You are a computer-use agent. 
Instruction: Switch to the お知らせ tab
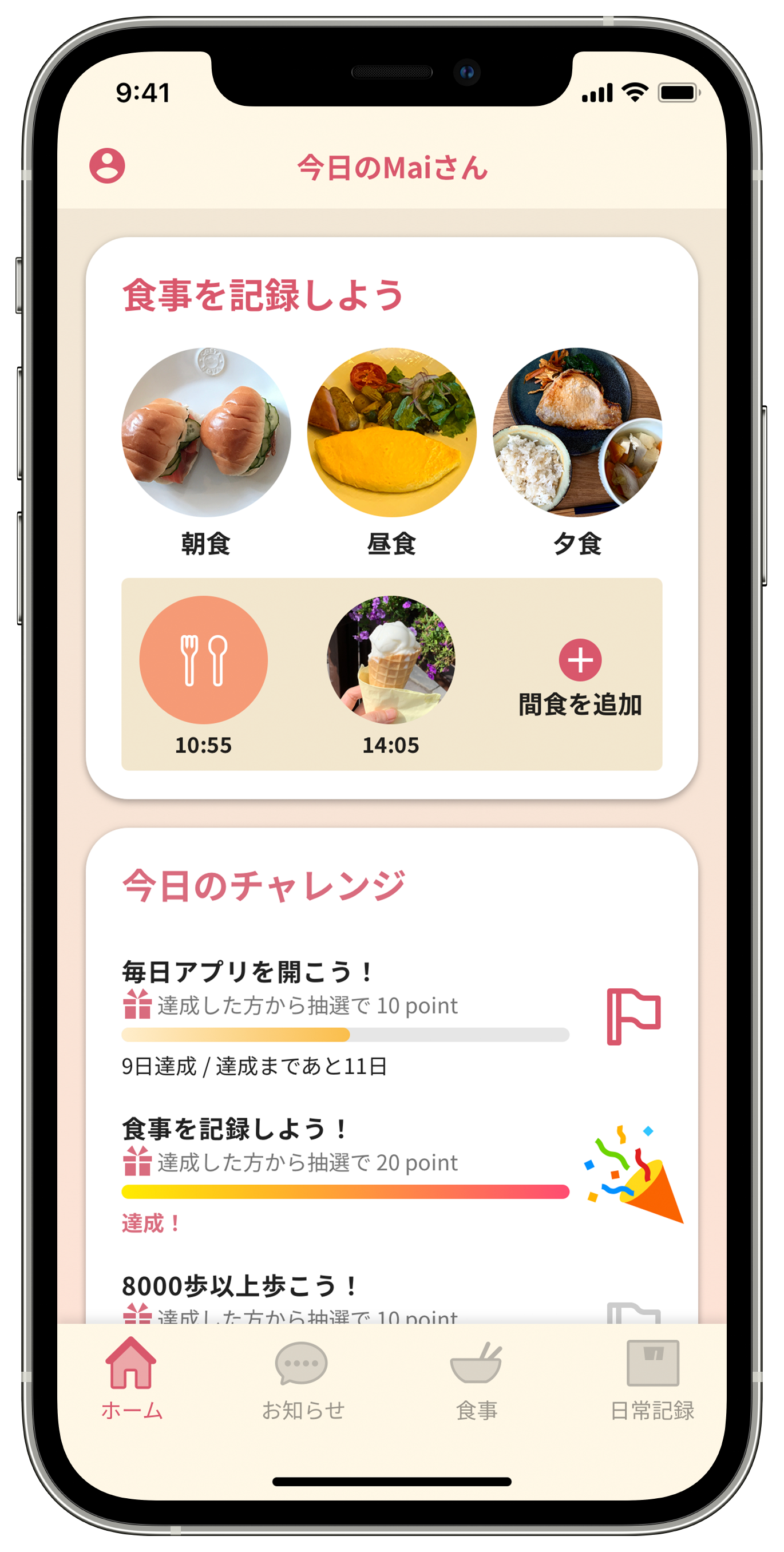(302, 1377)
